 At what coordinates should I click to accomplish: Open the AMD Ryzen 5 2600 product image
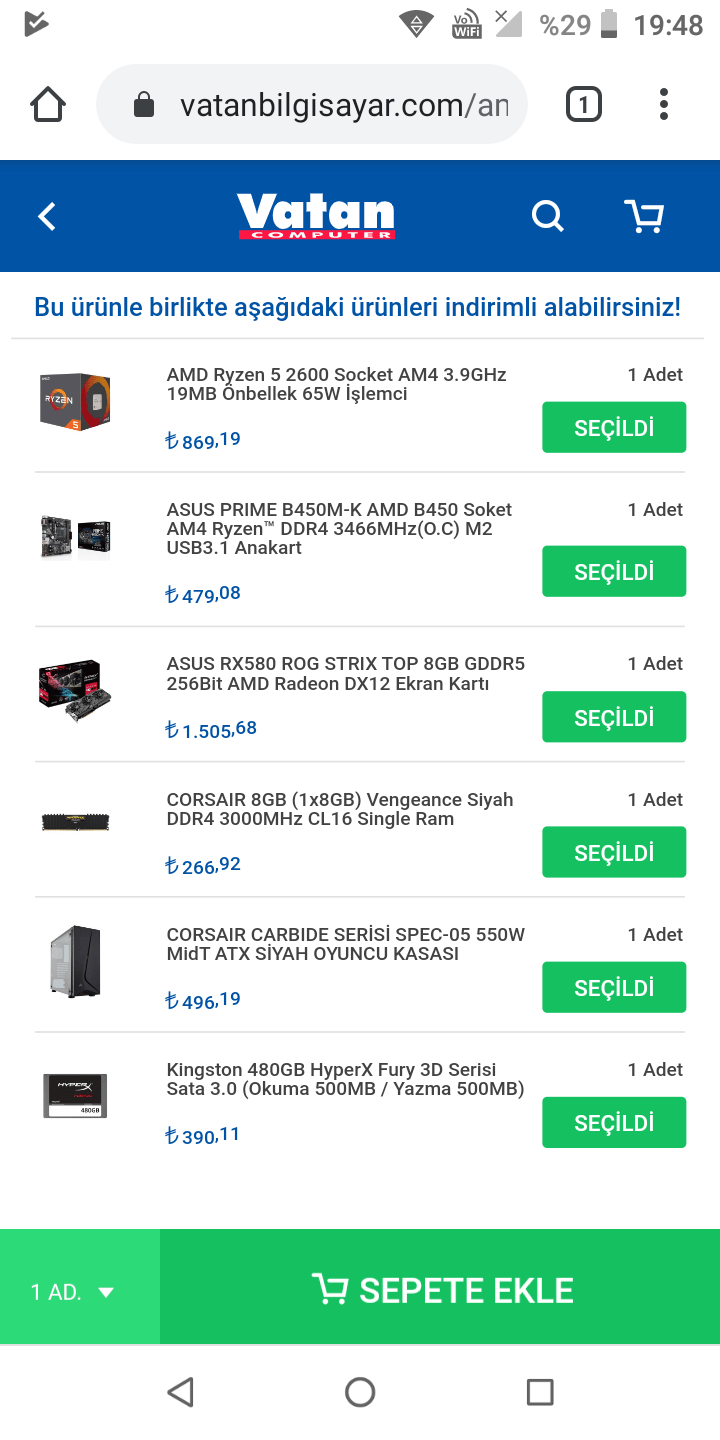click(x=75, y=402)
